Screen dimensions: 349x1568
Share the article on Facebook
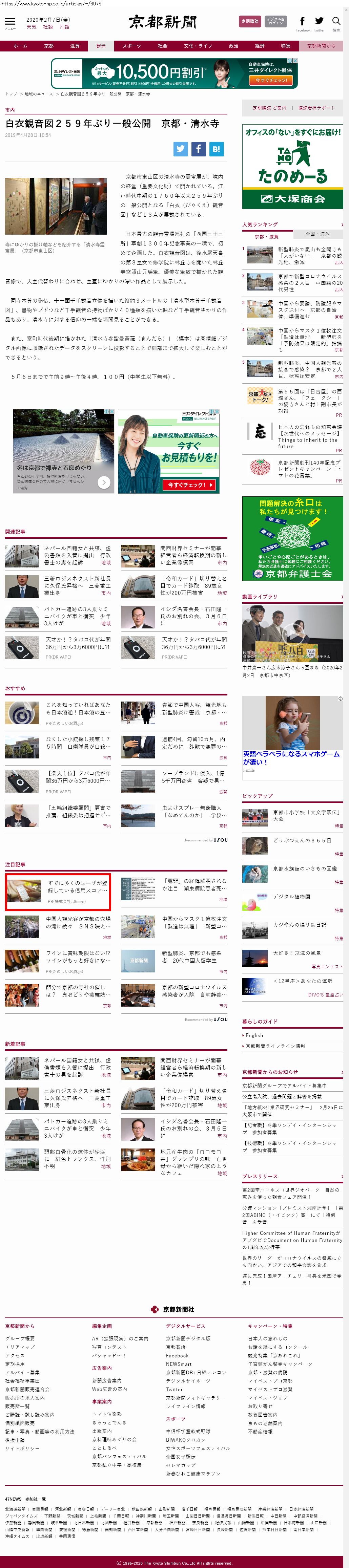(x=199, y=149)
